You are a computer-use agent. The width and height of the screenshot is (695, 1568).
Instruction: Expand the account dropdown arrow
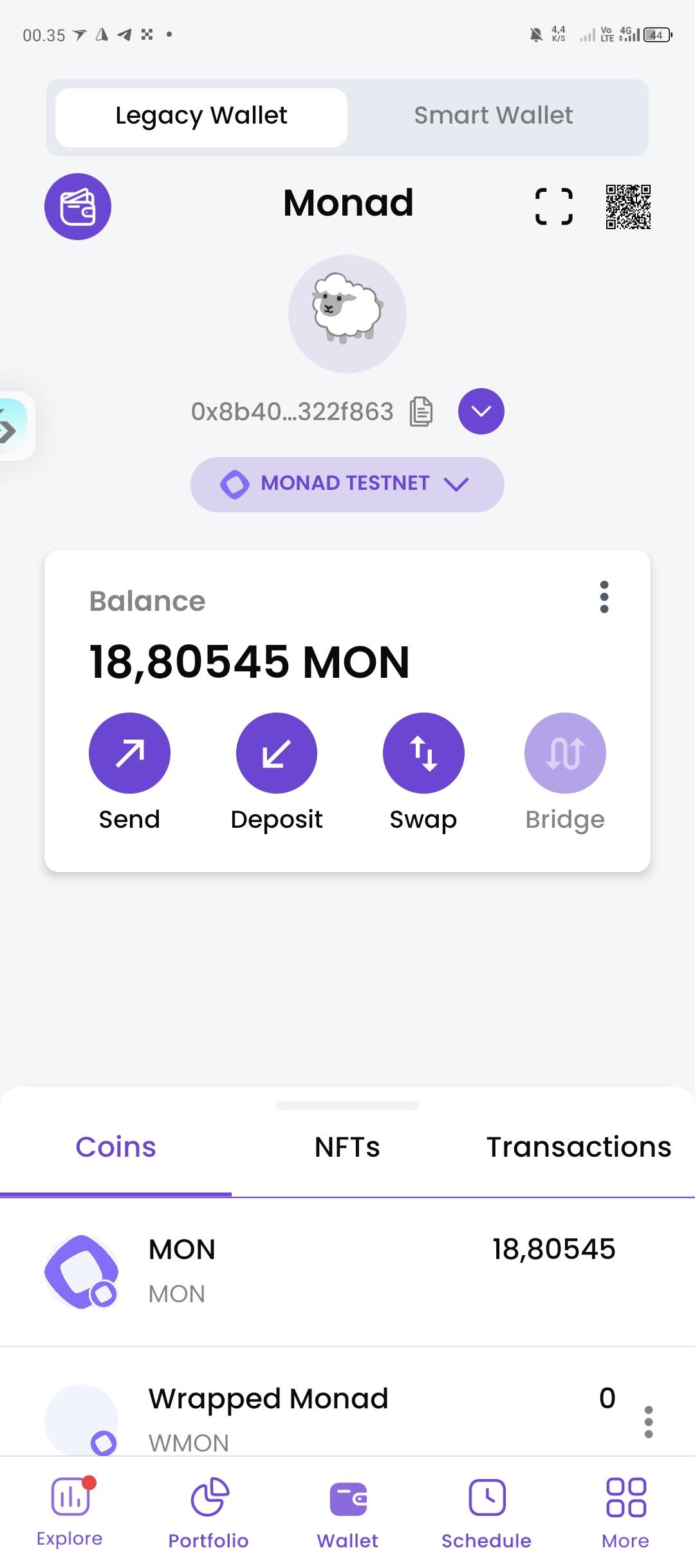point(481,411)
